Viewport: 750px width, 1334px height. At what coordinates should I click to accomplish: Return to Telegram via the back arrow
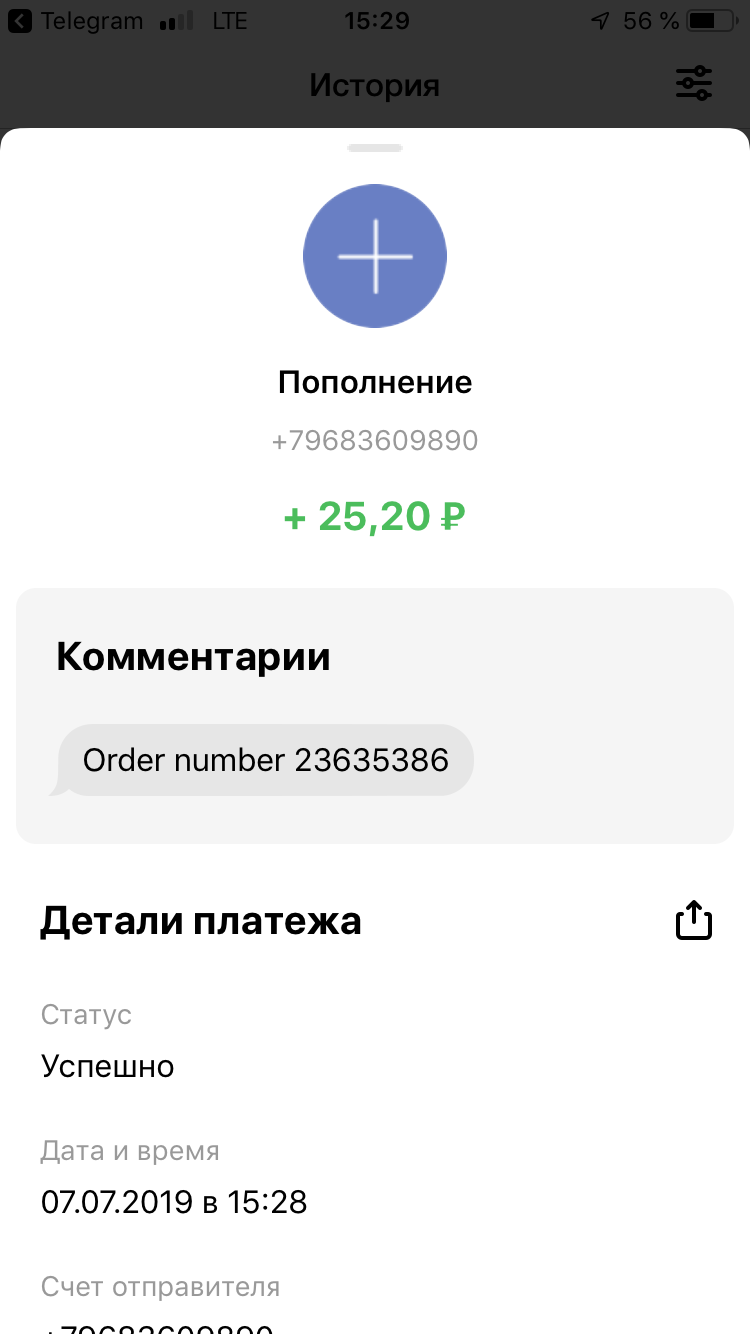[x=20, y=20]
